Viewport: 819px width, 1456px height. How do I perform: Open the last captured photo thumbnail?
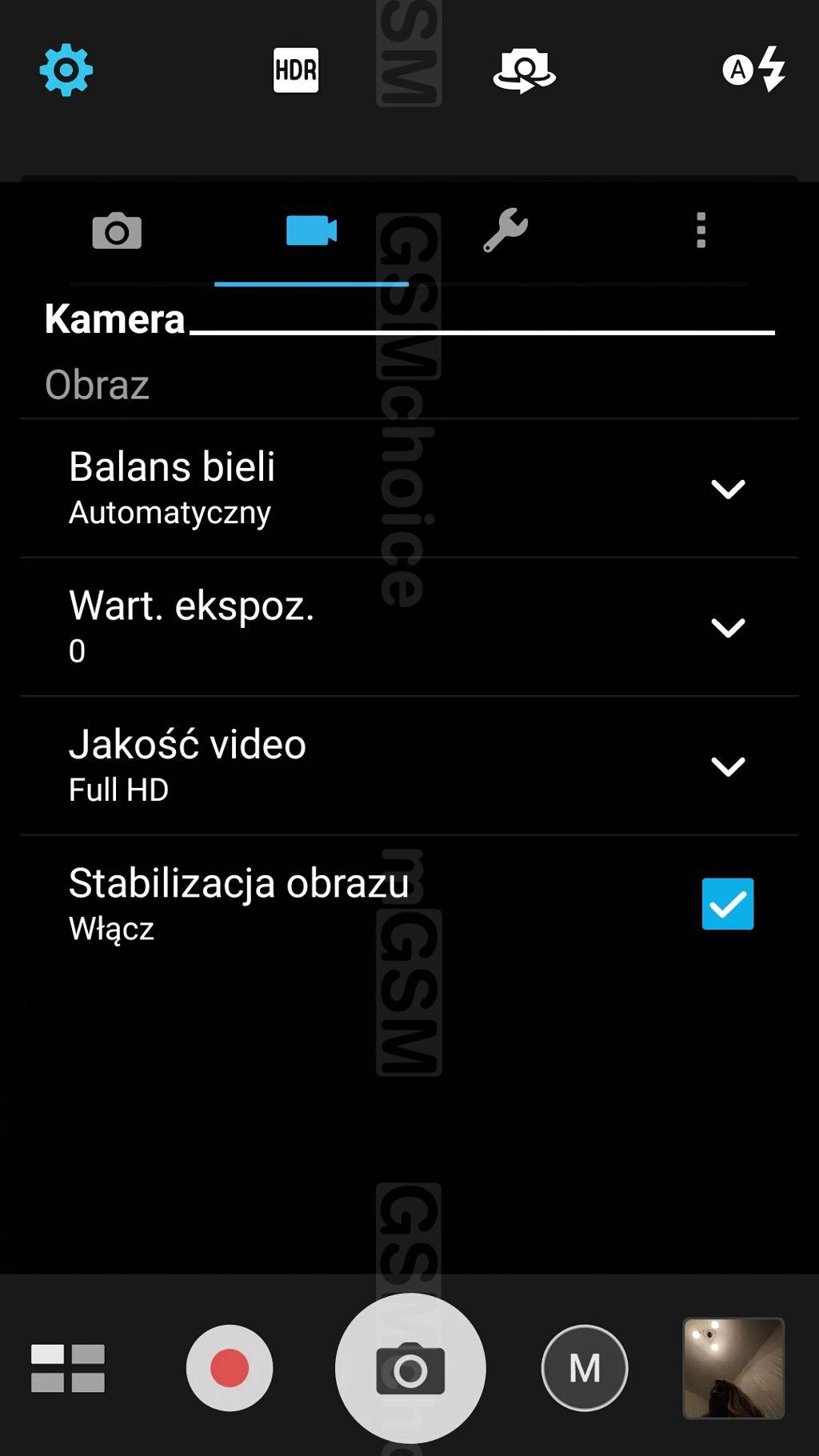(733, 1368)
